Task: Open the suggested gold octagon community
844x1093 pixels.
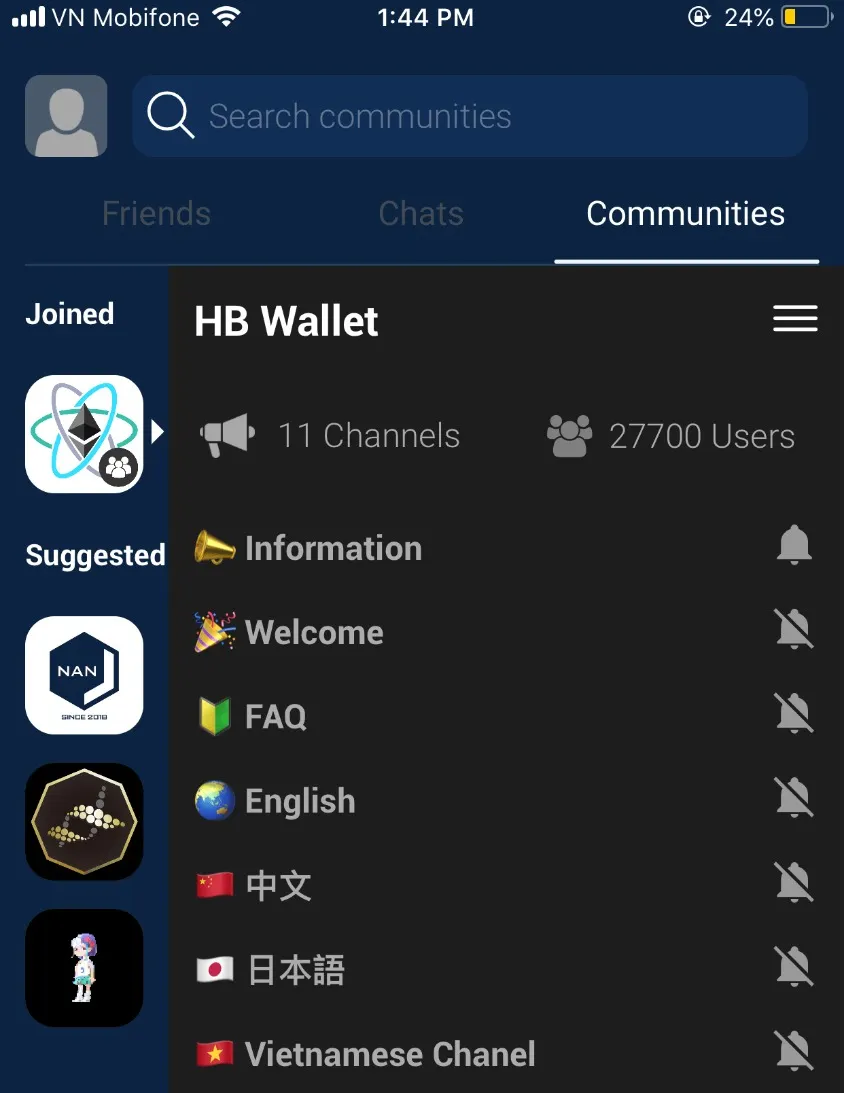Action: [84, 821]
